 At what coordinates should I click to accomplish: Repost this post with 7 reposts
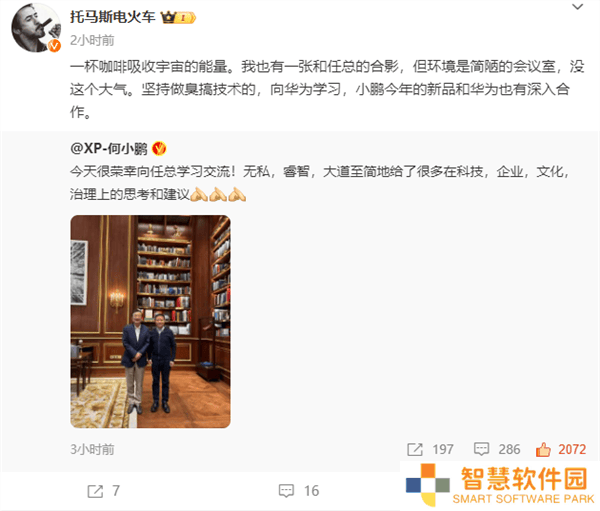point(104,490)
